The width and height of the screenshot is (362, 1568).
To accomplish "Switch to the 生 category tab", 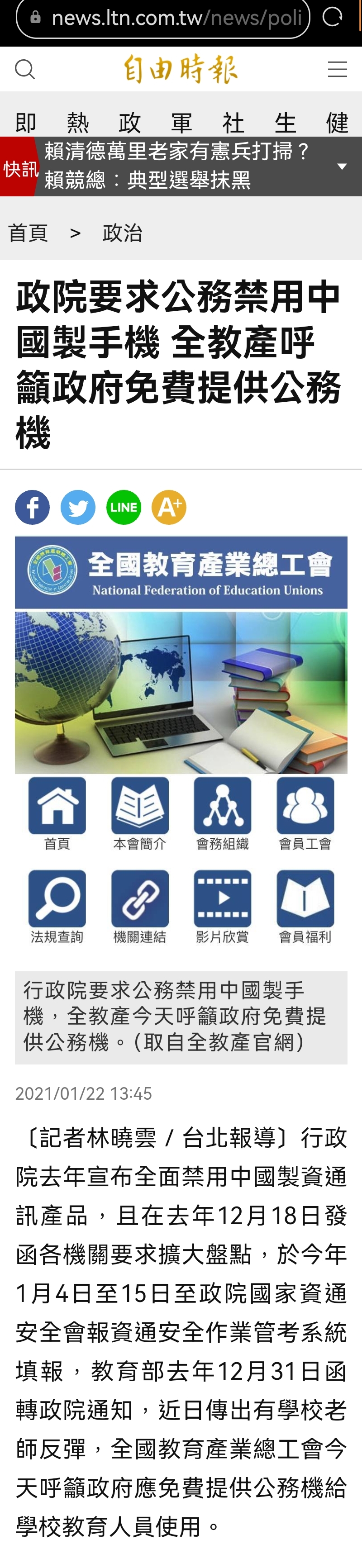I will click(286, 123).
